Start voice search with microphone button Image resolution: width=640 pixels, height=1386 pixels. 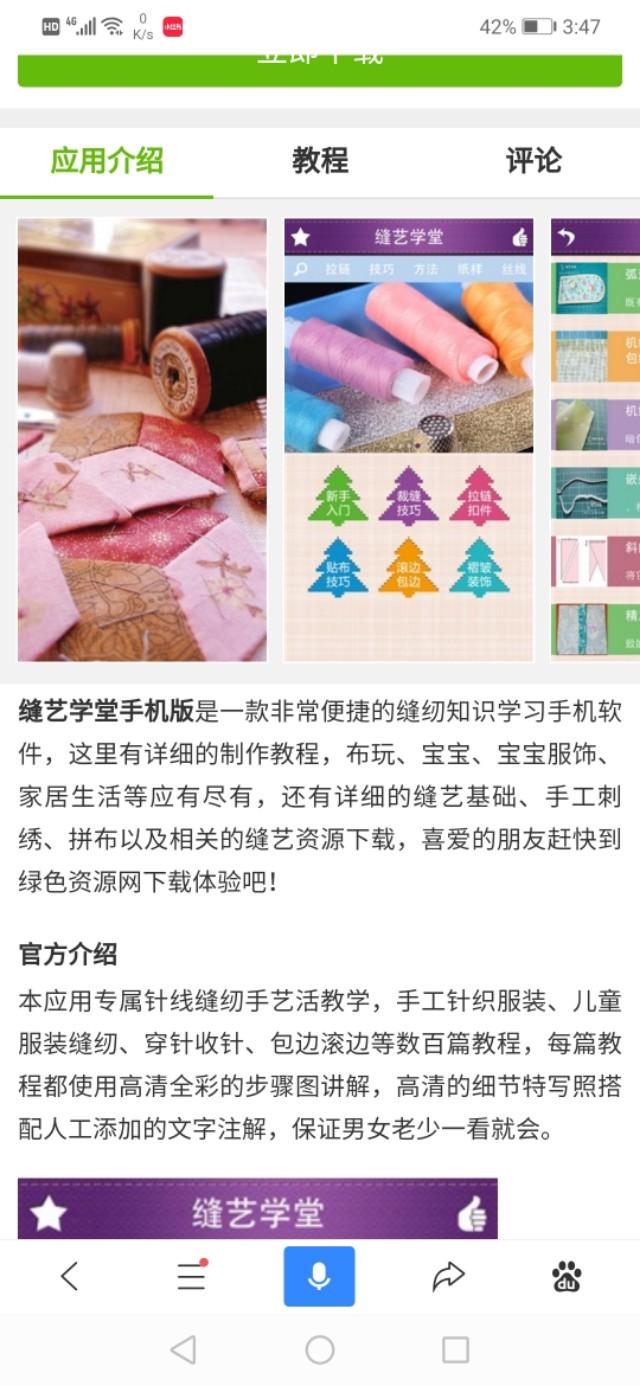319,1276
